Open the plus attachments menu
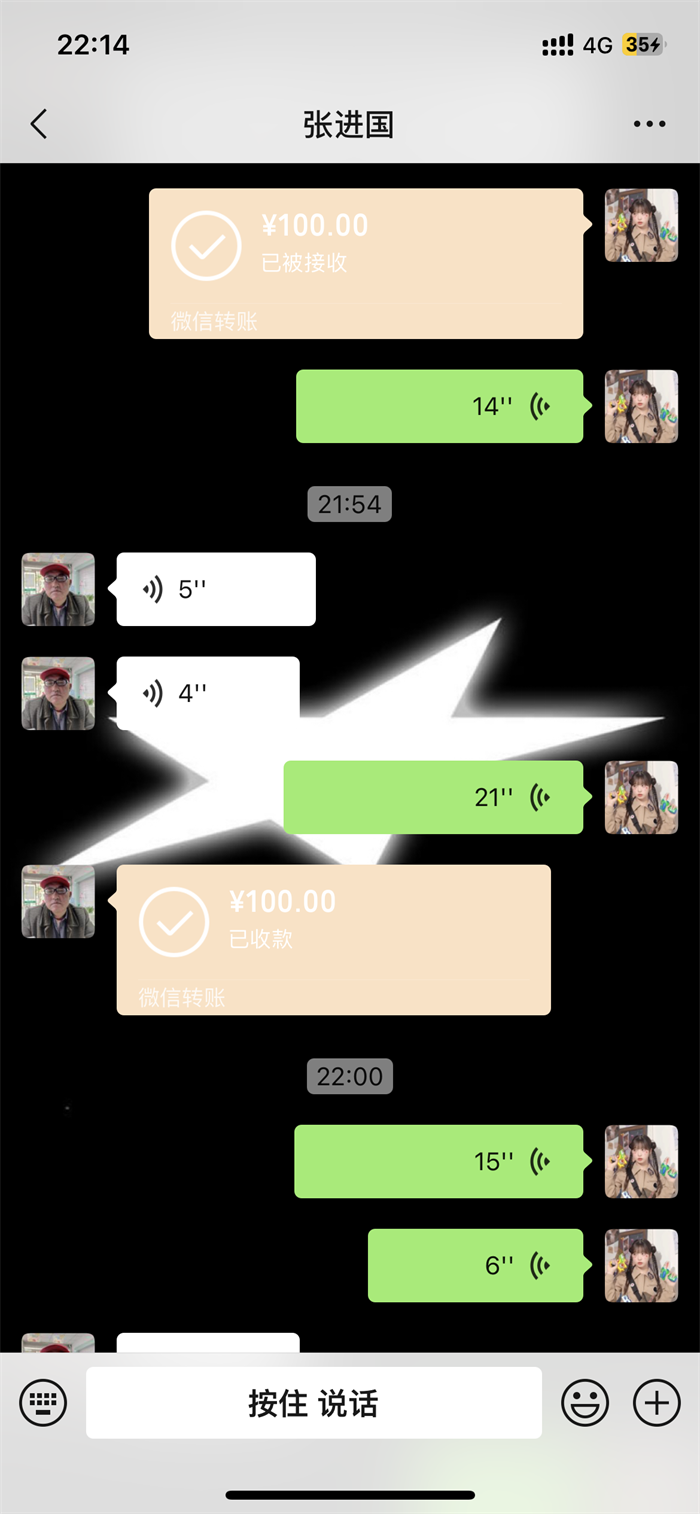 coord(657,1403)
